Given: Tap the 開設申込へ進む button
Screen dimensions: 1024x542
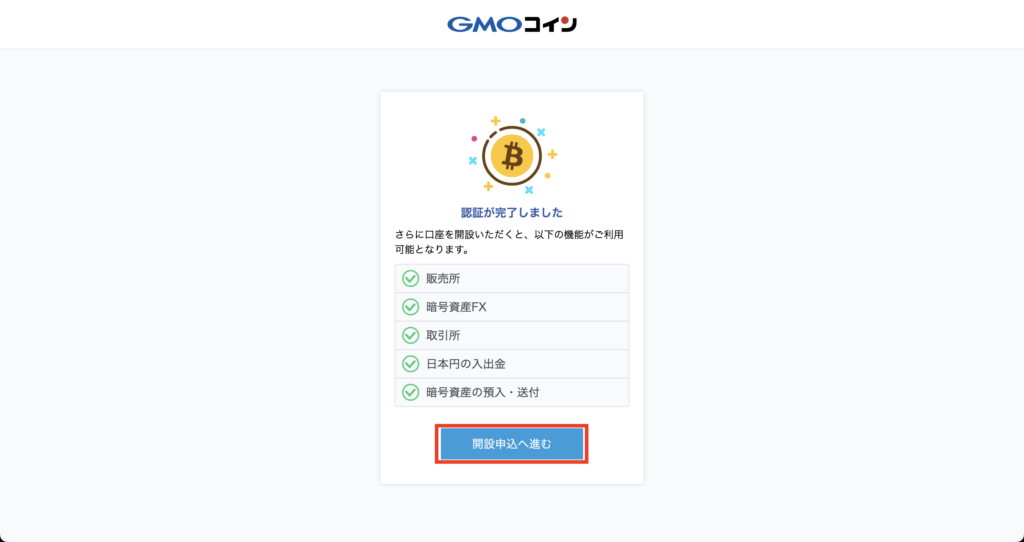Looking at the screenshot, I should (x=511, y=443).
